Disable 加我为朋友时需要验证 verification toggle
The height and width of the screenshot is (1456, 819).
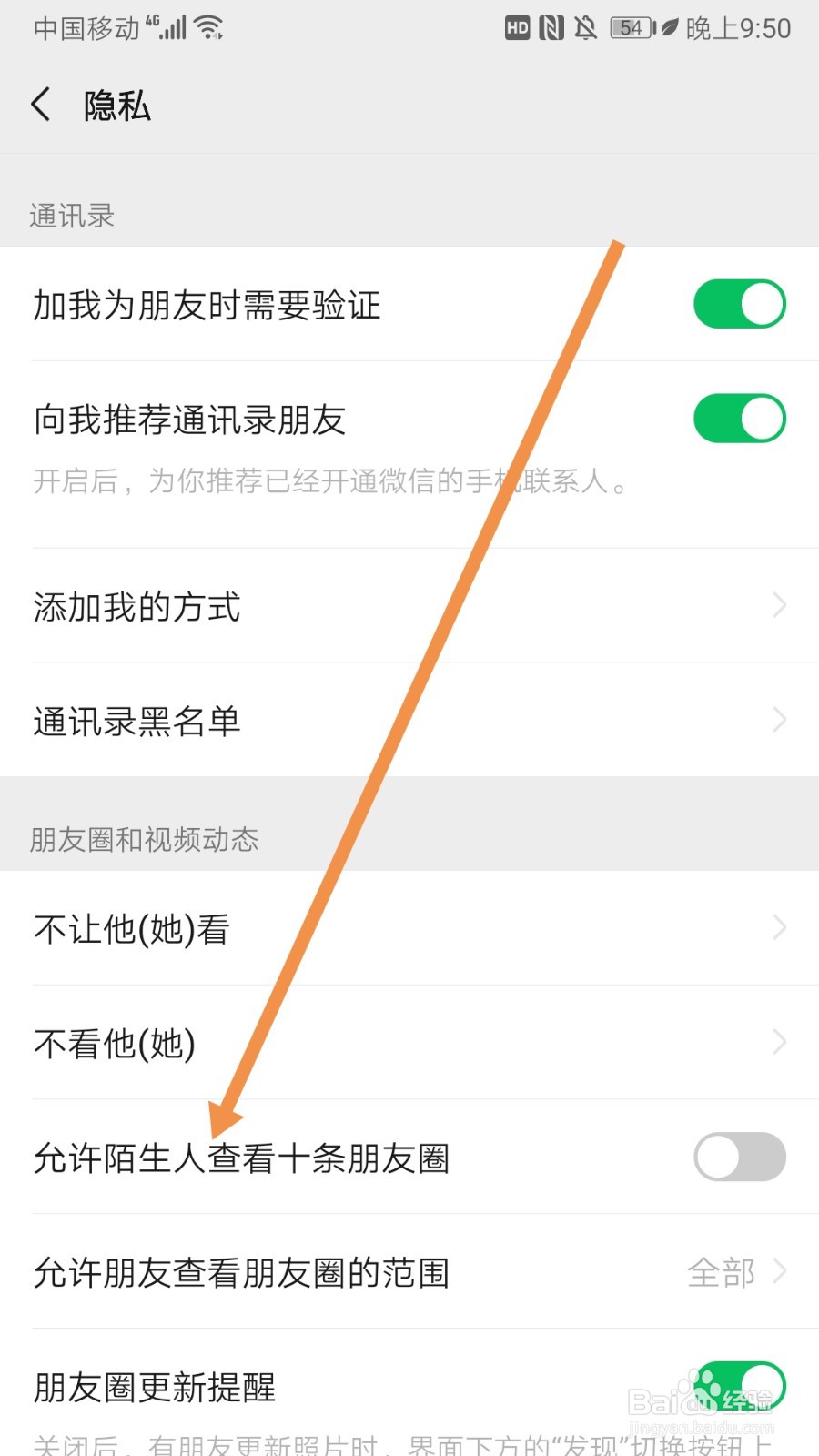tap(739, 303)
